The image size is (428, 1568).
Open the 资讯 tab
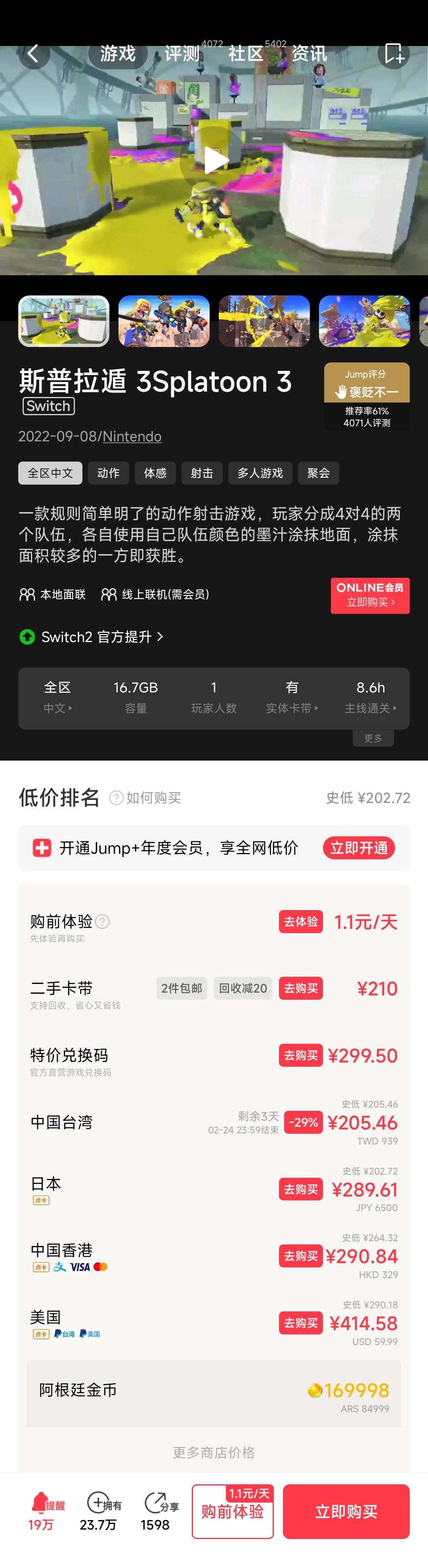pos(310,54)
